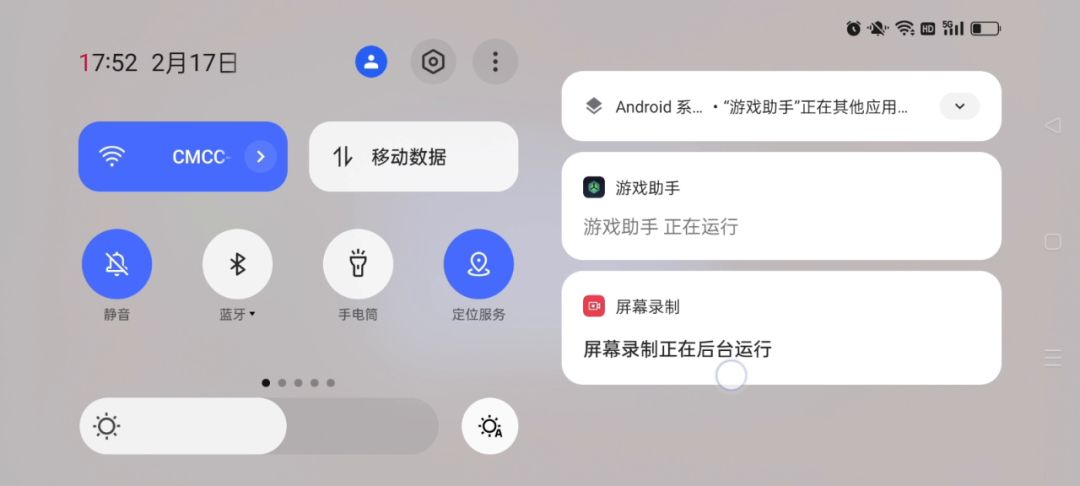This screenshot has height=486, width=1080.
Task: Enable 蓝牙 Bluetooth
Action: coord(237,264)
